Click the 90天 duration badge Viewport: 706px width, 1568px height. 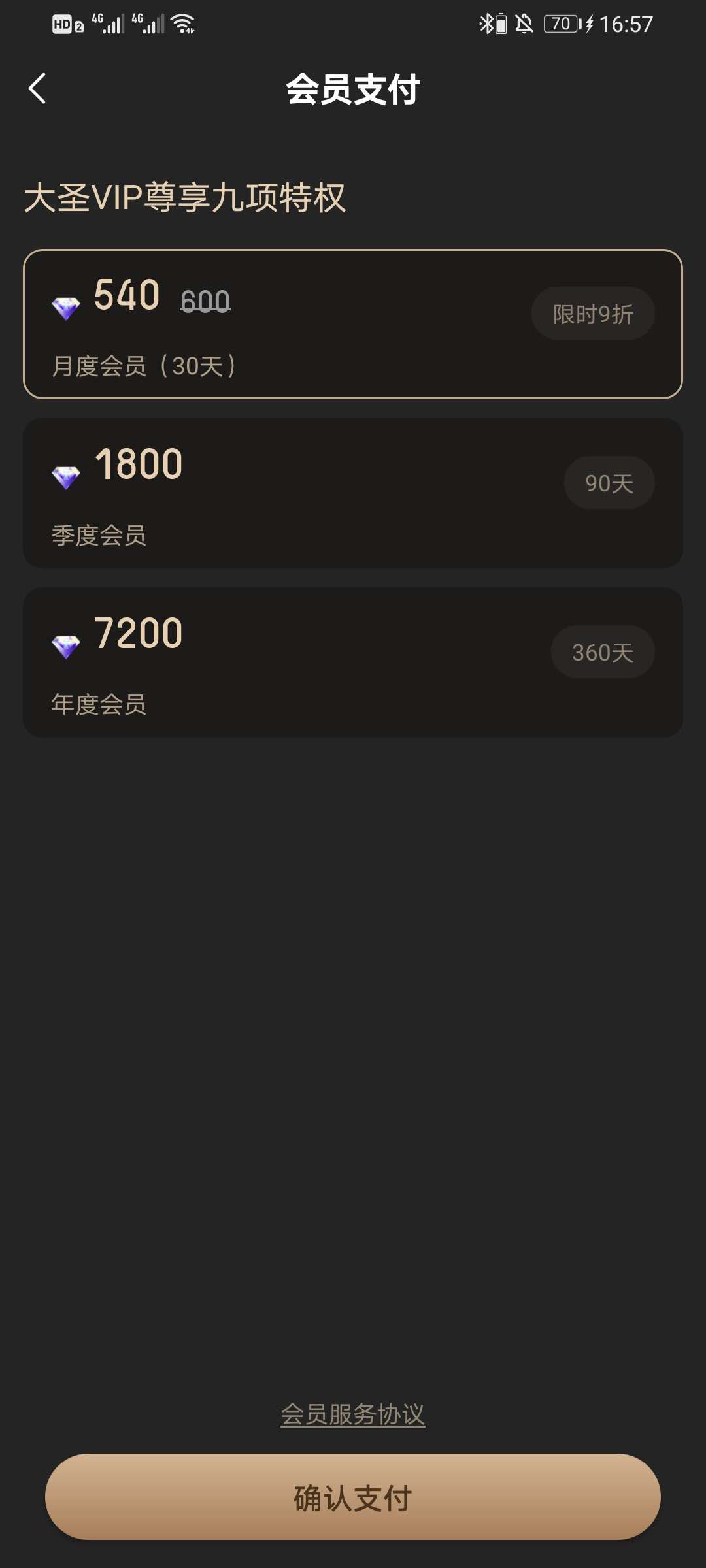tap(609, 482)
